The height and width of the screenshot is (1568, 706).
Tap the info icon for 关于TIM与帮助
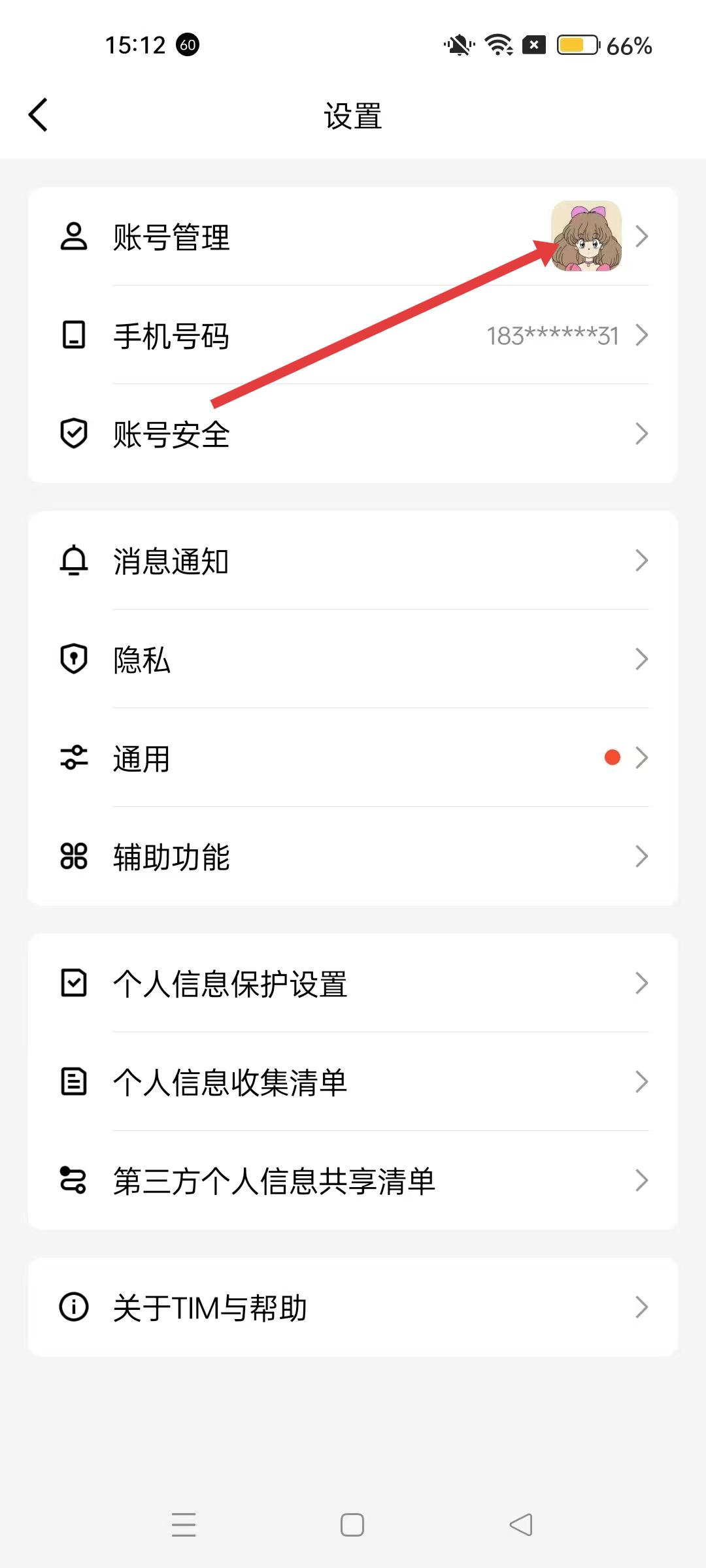click(x=74, y=1307)
